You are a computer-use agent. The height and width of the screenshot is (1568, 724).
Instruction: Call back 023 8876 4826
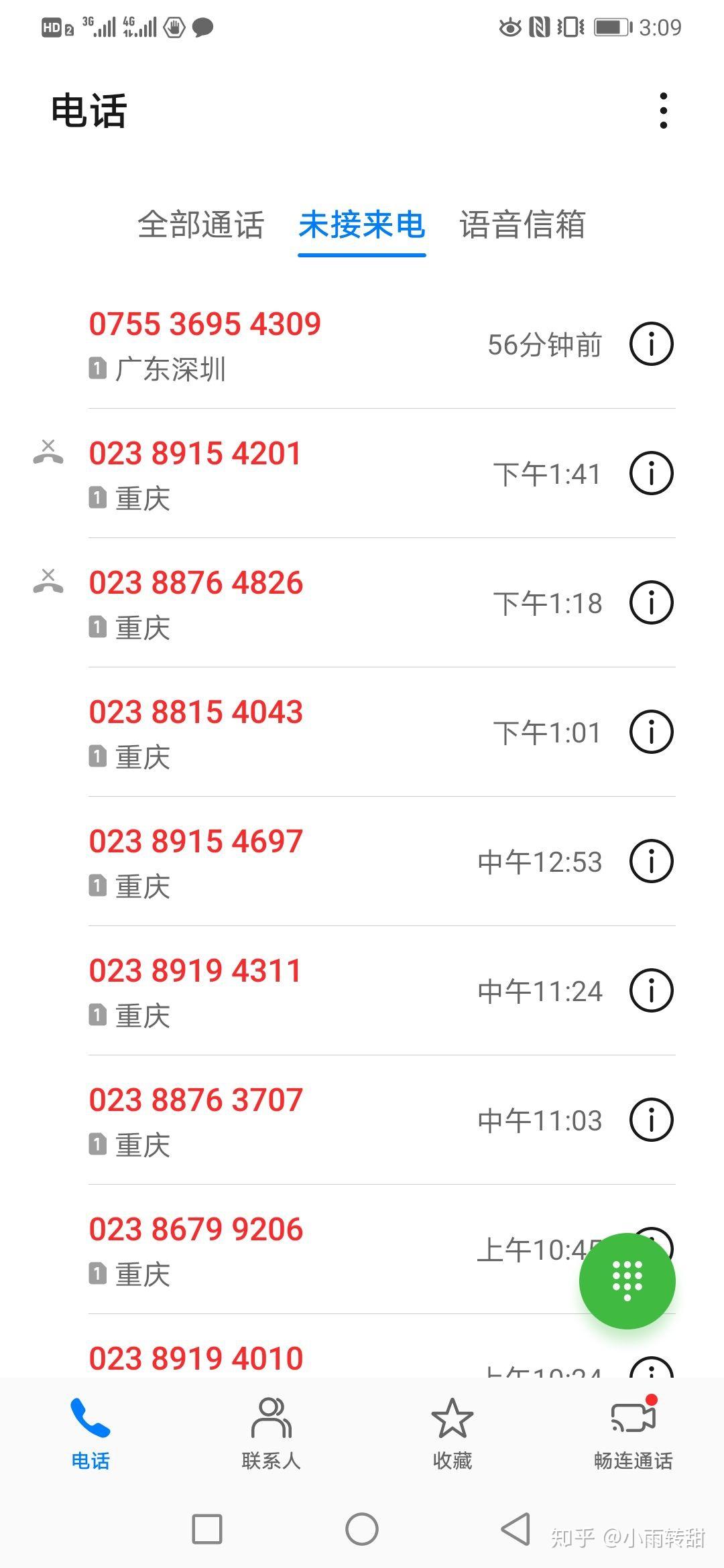coord(196,584)
